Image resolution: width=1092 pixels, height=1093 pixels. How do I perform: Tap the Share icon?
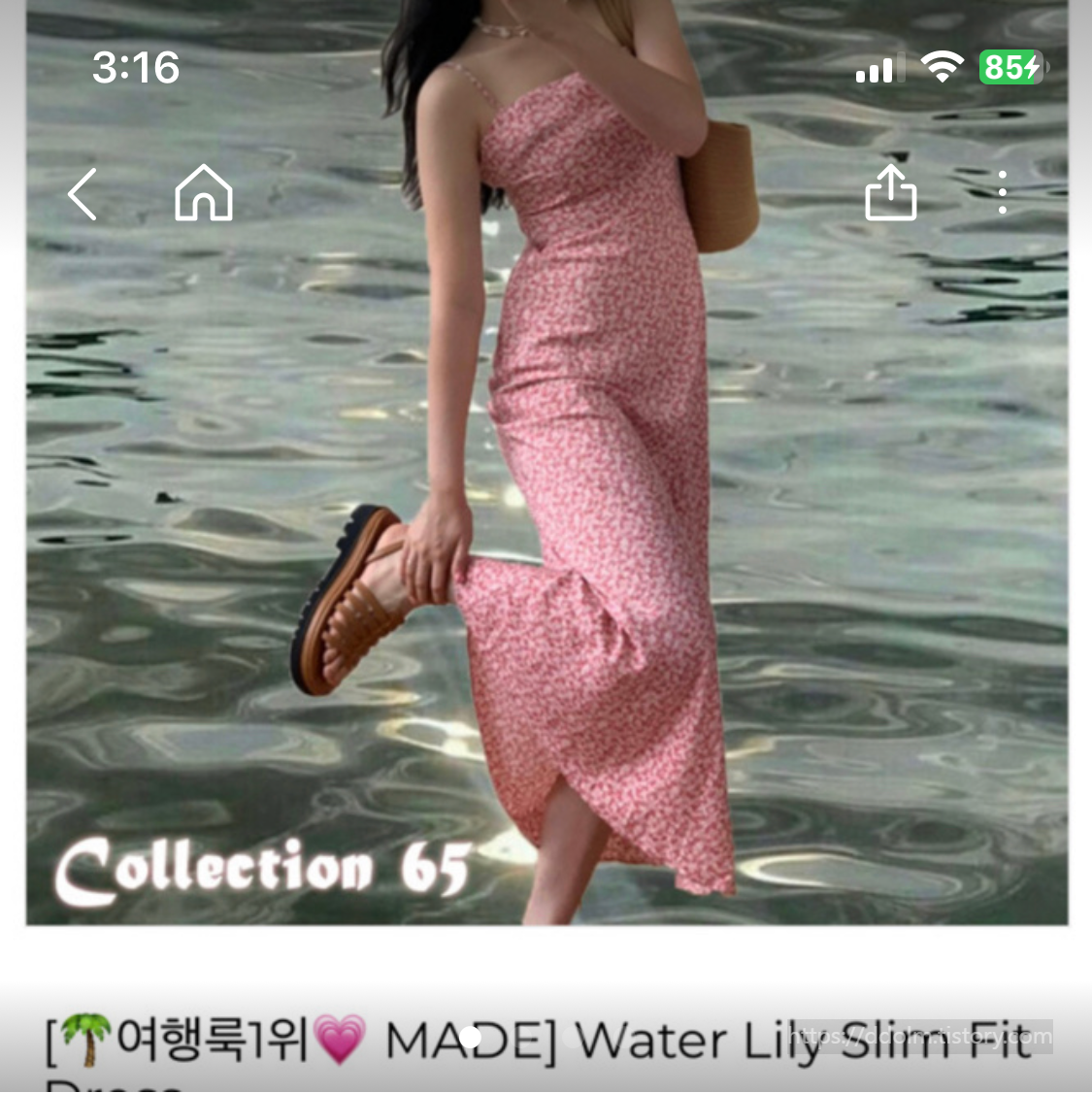point(889,194)
